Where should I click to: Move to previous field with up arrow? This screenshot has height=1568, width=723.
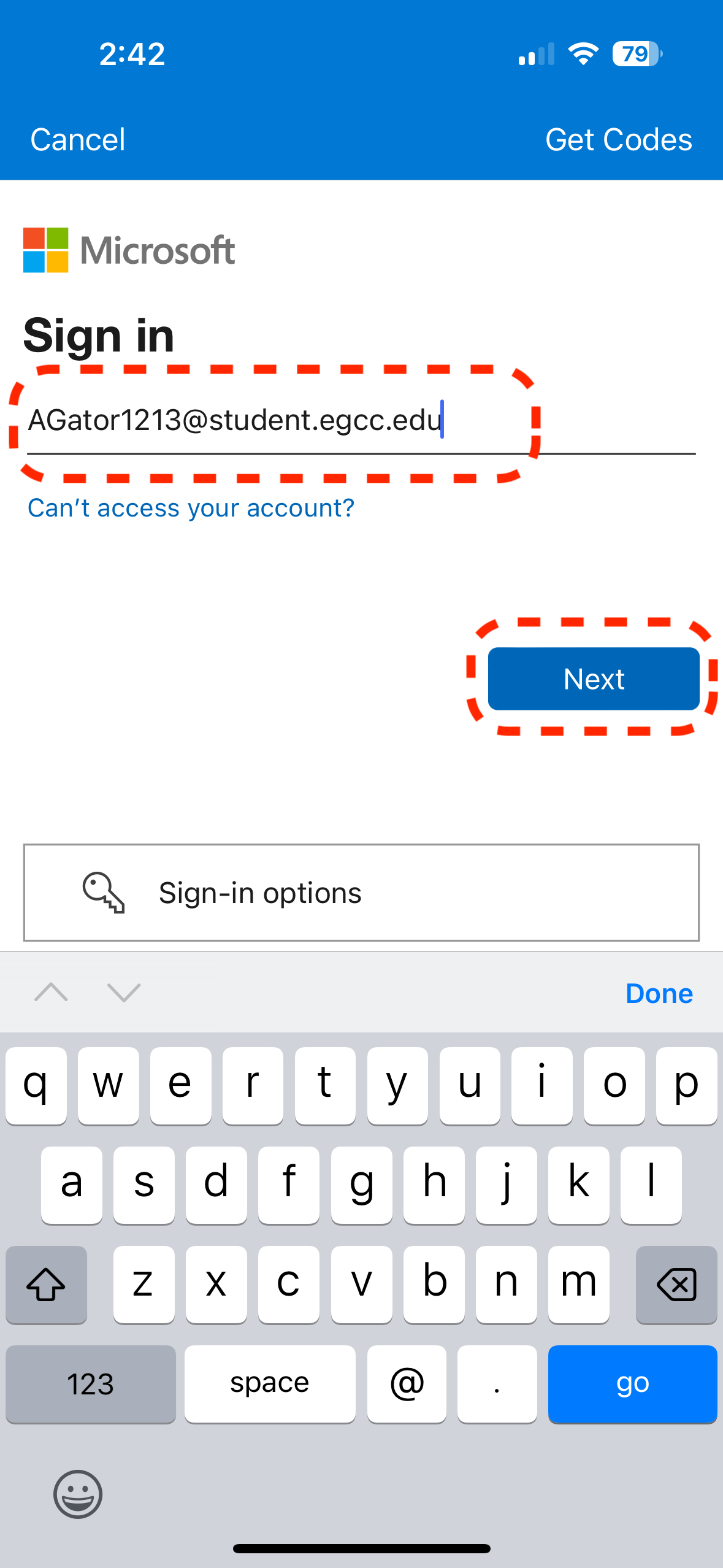[52, 992]
